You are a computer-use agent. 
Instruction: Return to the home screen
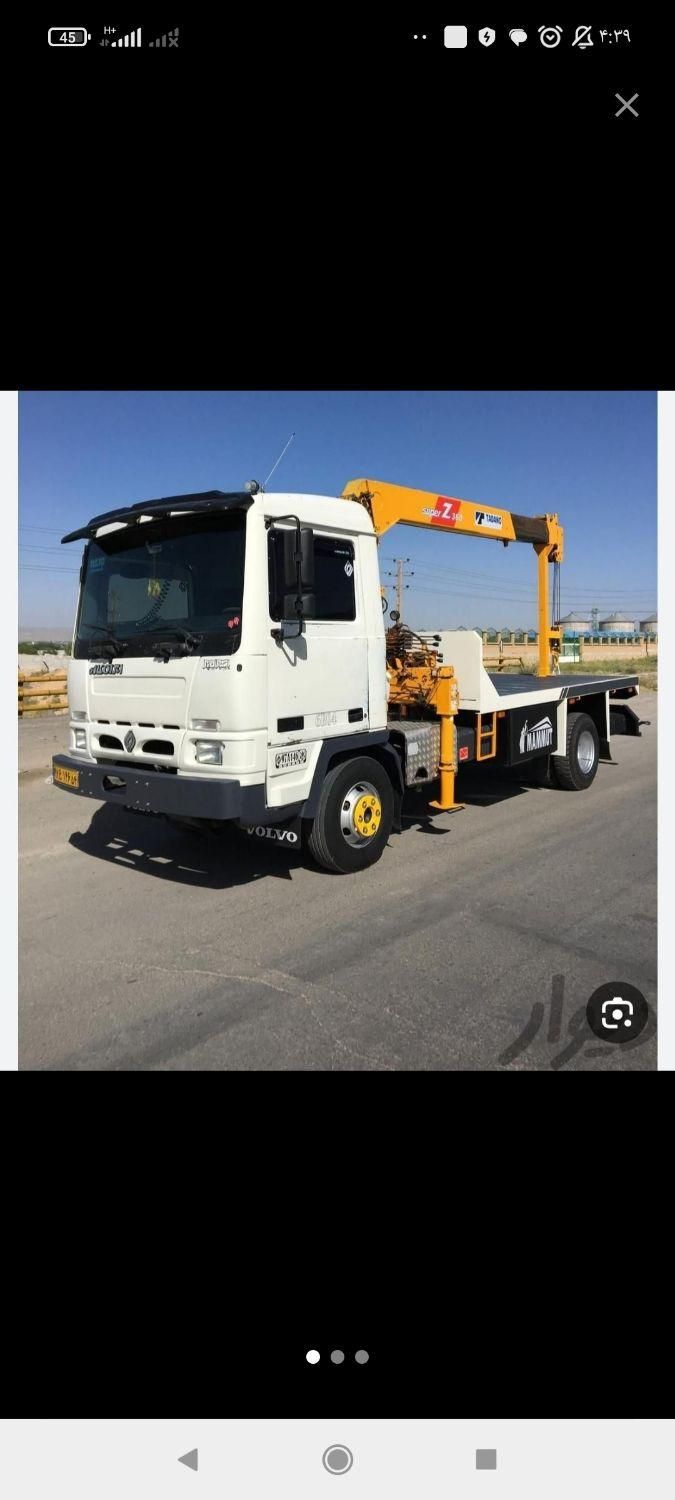coord(337,1459)
